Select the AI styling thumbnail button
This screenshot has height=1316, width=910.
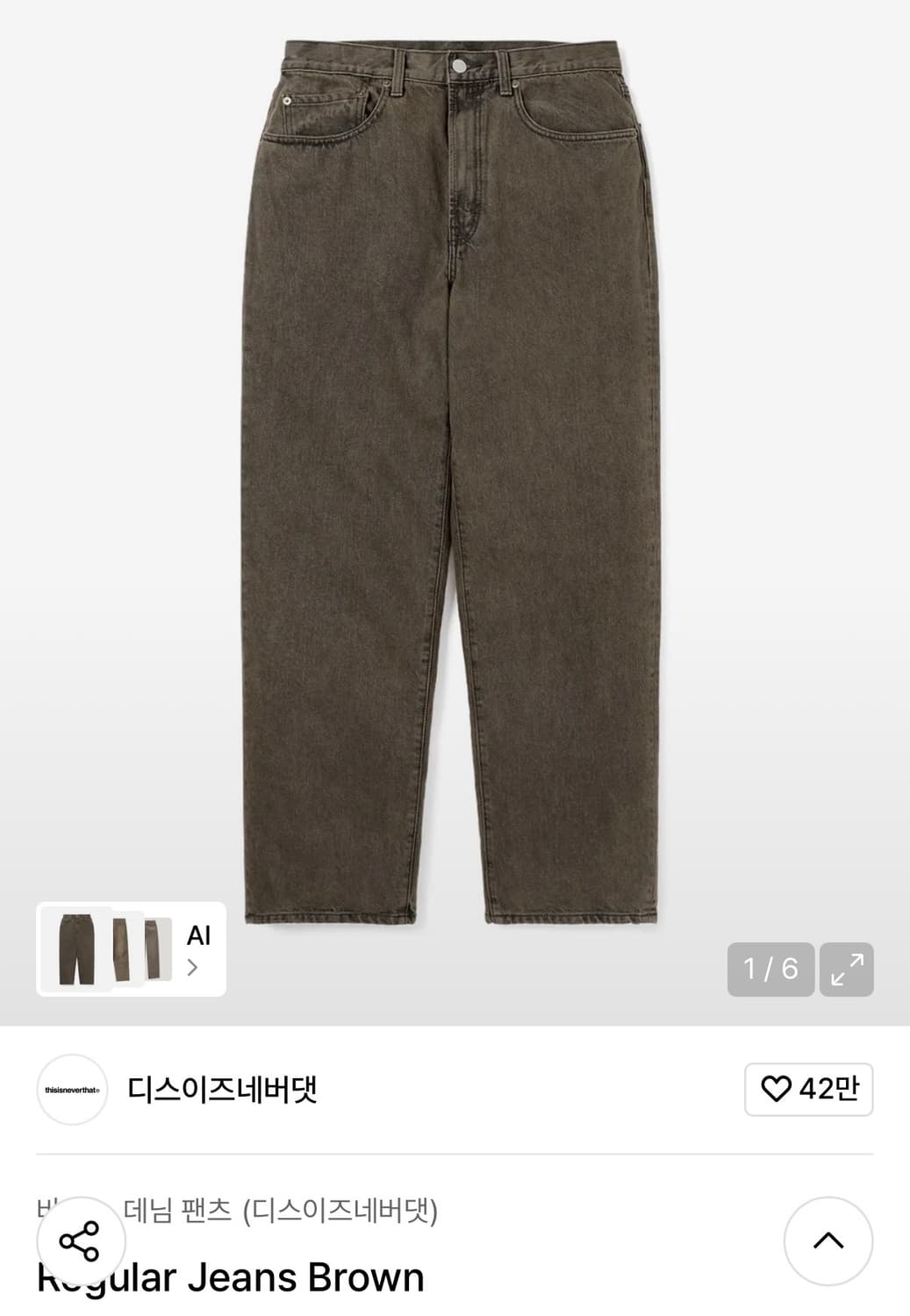coord(130,952)
